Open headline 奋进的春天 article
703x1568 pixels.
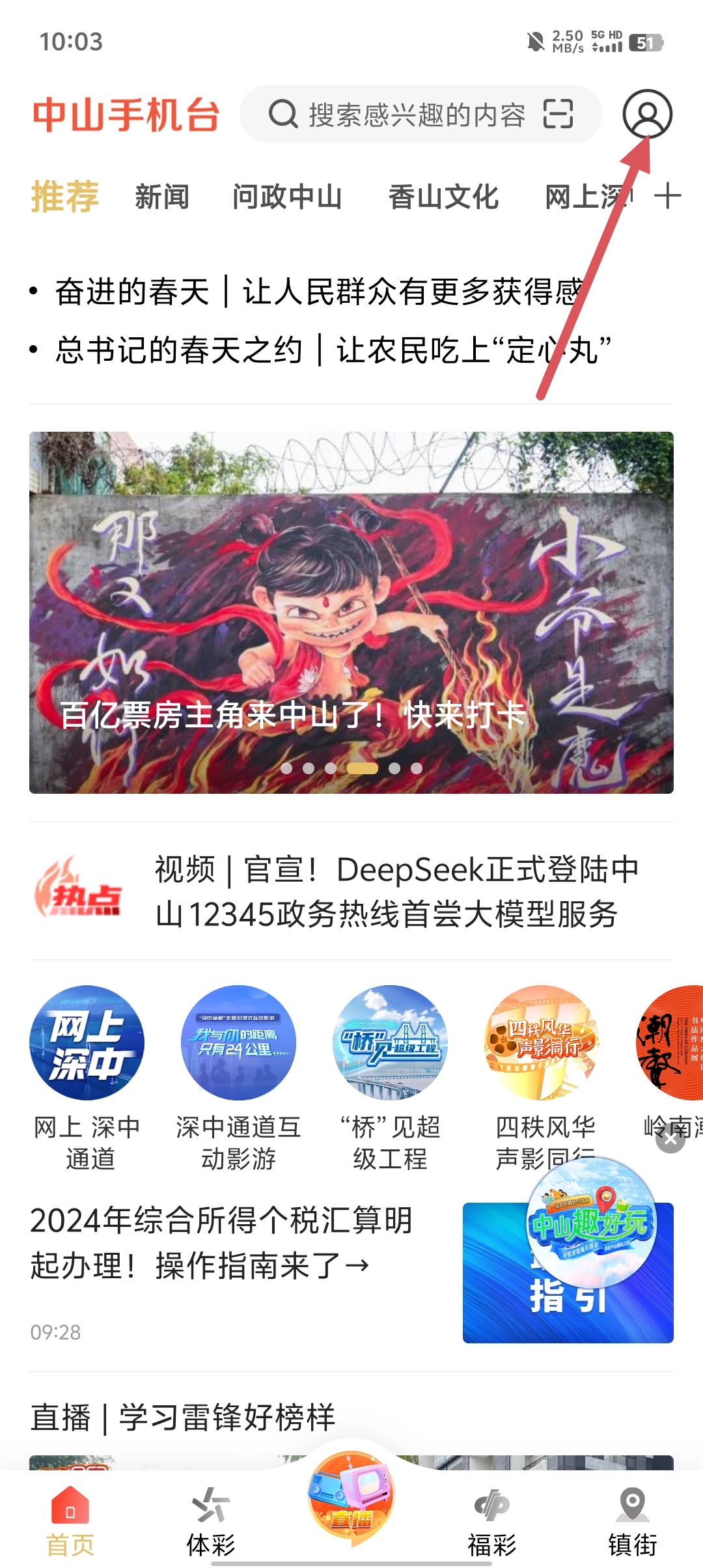(319, 291)
